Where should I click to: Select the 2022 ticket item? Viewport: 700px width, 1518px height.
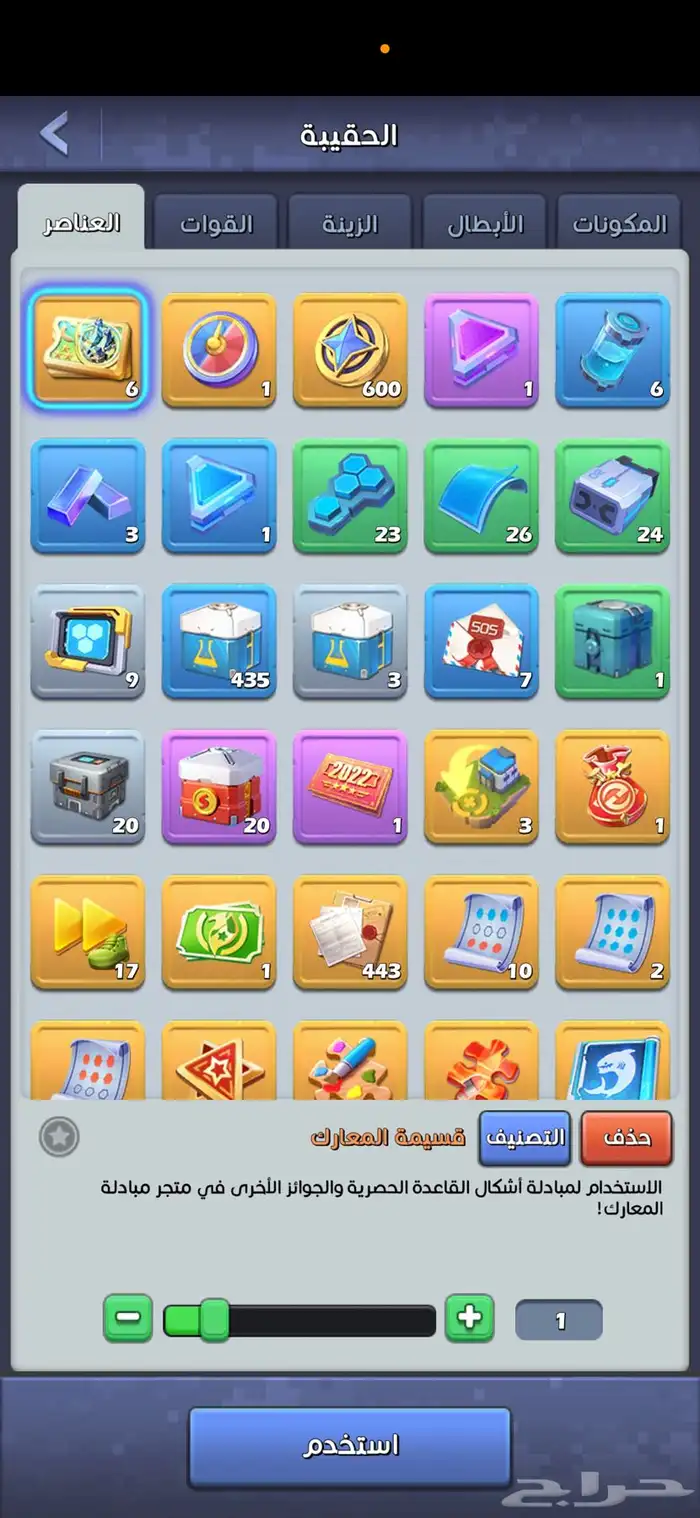pyautogui.click(x=350, y=787)
